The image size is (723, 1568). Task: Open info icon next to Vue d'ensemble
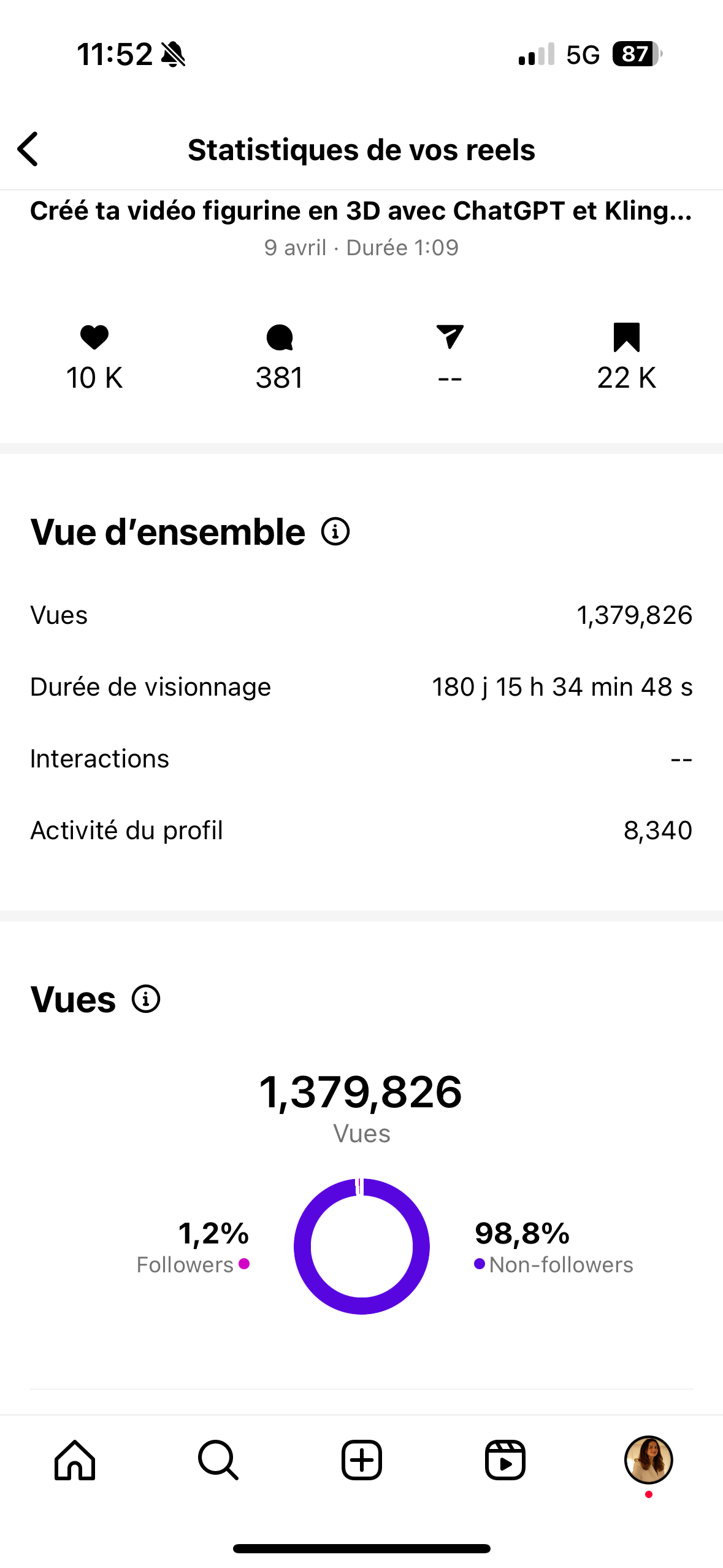[335, 531]
